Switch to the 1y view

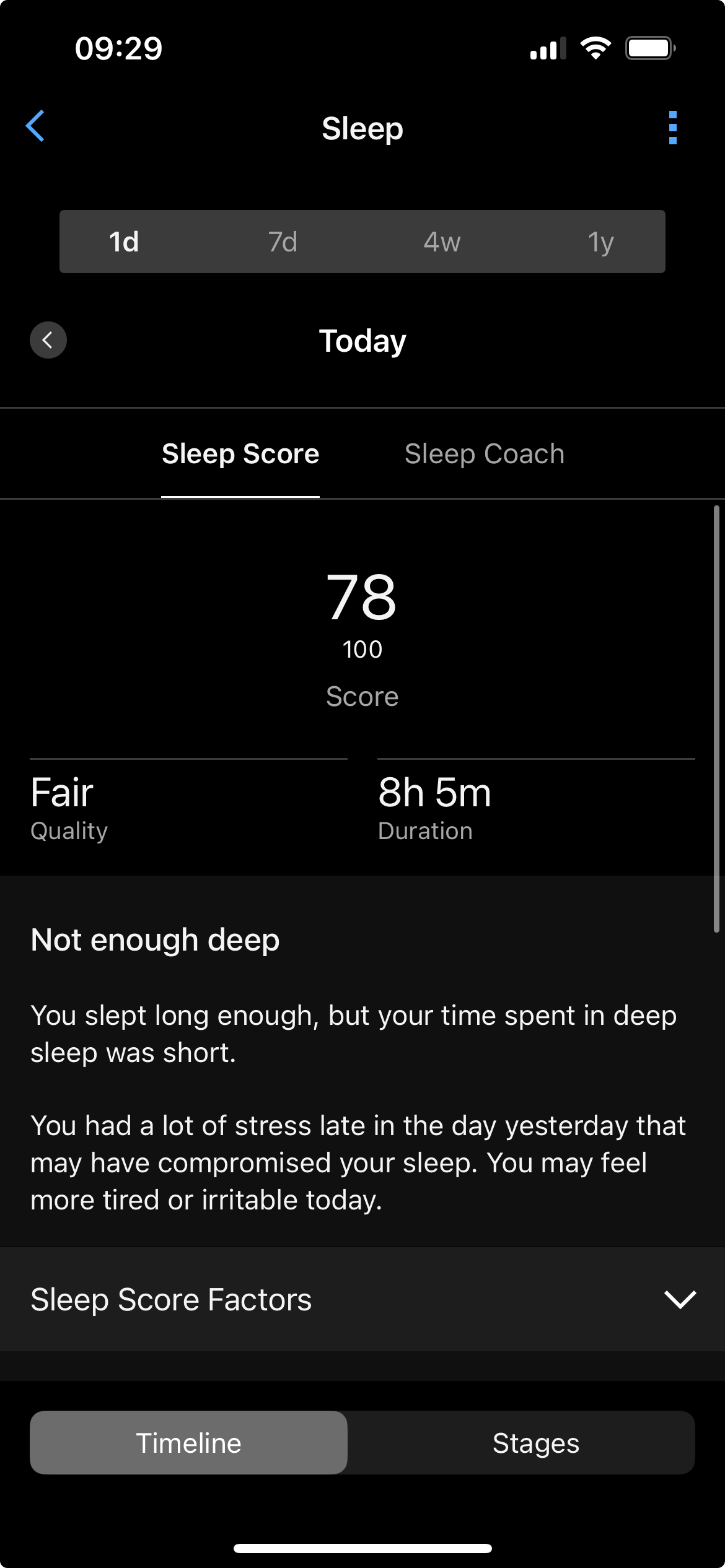click(600, 242)
